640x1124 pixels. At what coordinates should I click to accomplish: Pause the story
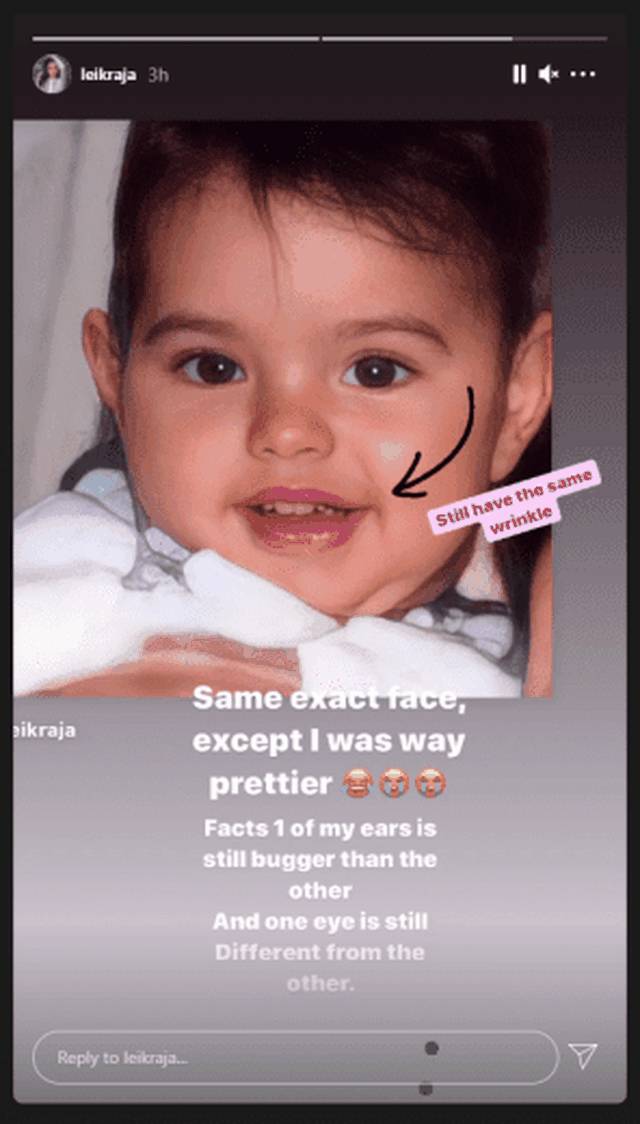519,74
